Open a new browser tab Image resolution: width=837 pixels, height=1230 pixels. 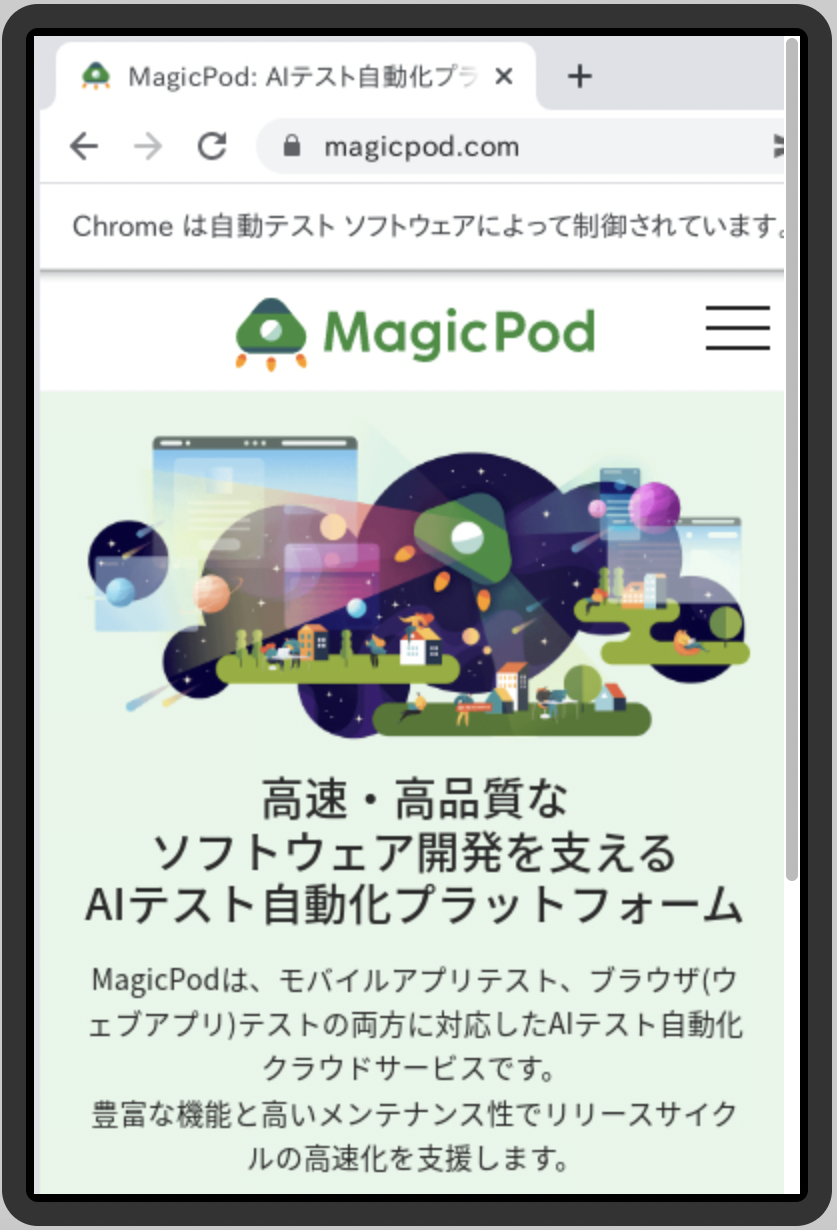click(x=579, y=76)
